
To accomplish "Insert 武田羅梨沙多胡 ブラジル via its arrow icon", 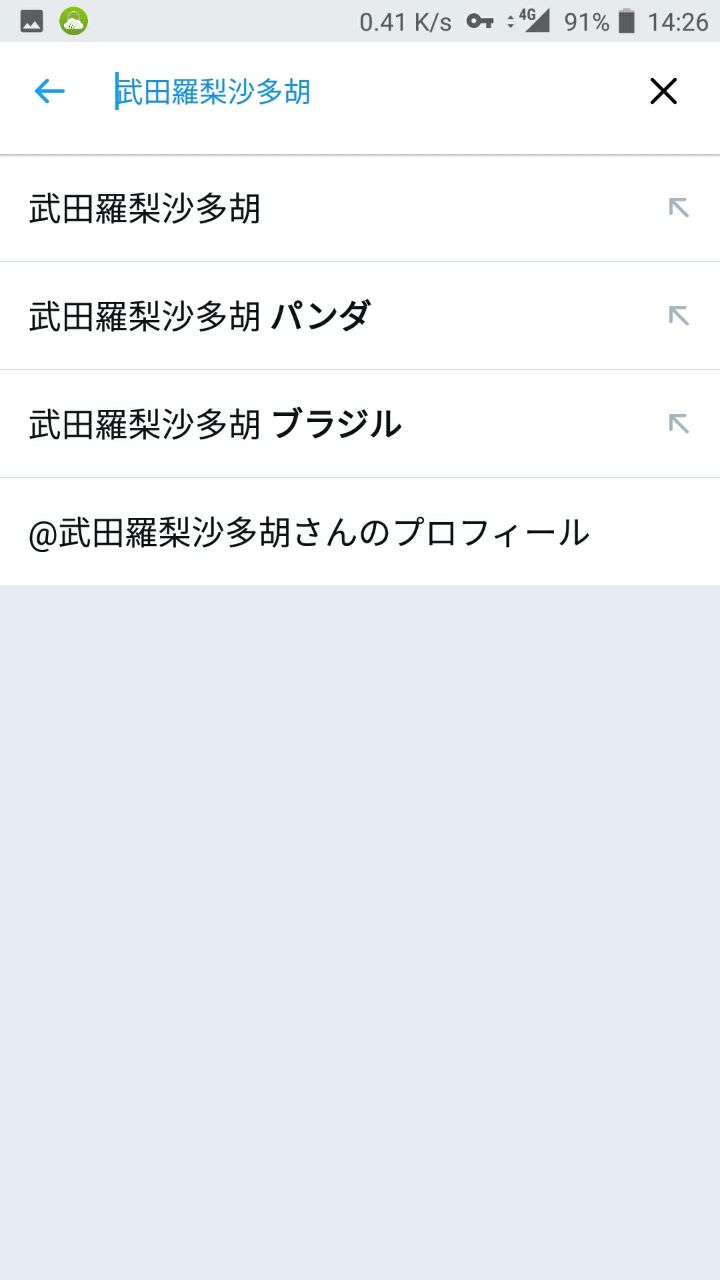I will pos(678,424).
